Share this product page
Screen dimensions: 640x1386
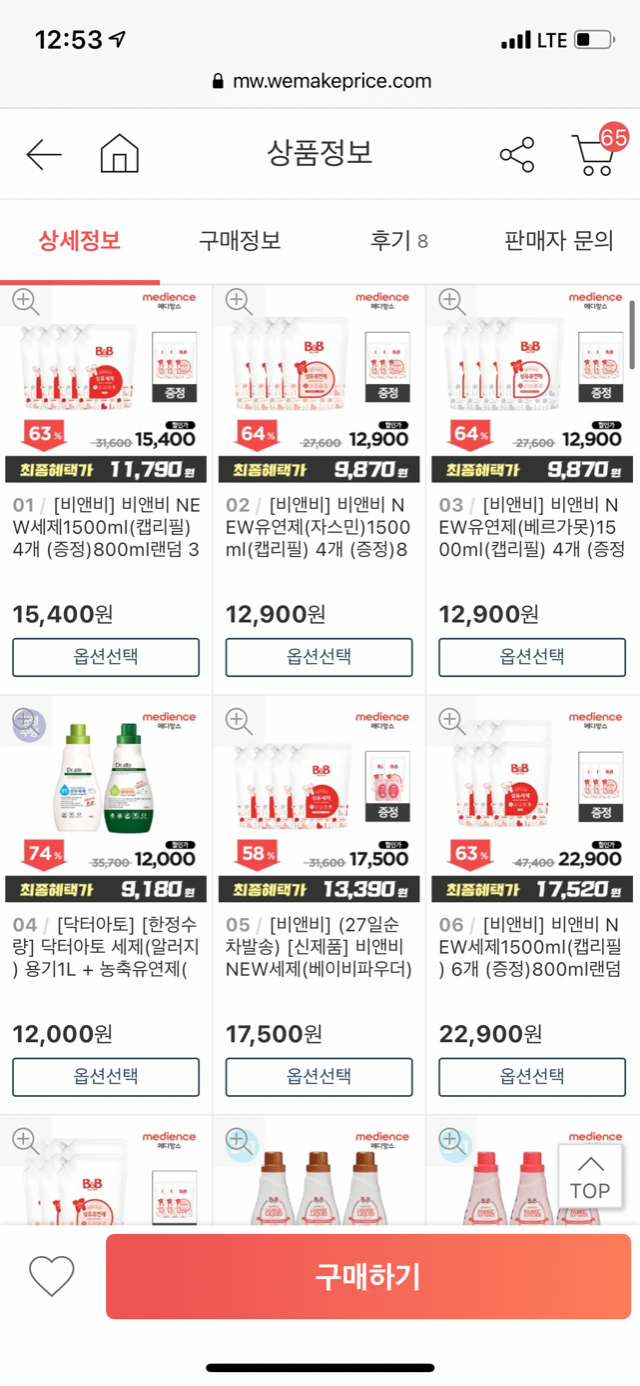516,154
